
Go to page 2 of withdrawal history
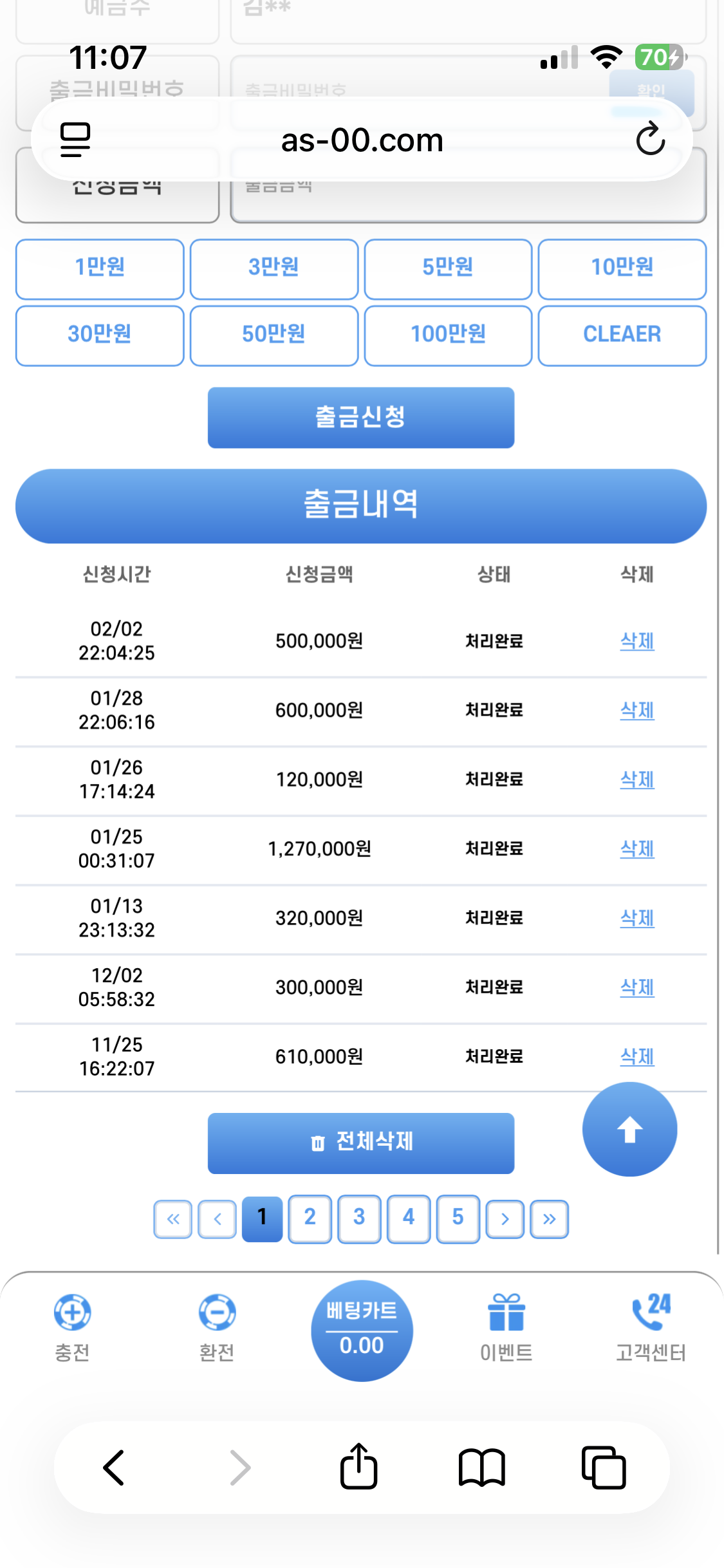pyautogui.click(x=310, y=1218)
